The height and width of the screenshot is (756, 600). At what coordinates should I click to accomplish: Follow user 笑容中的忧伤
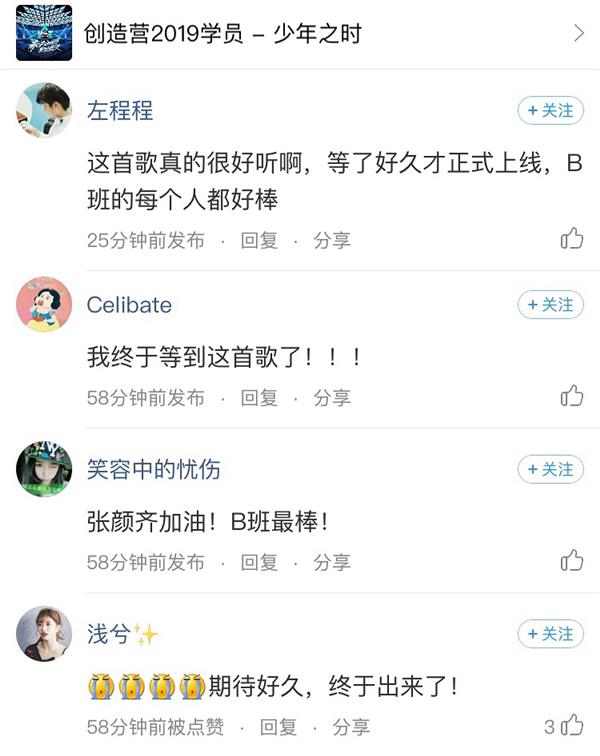pyautogui.click(x=550, y=469)
